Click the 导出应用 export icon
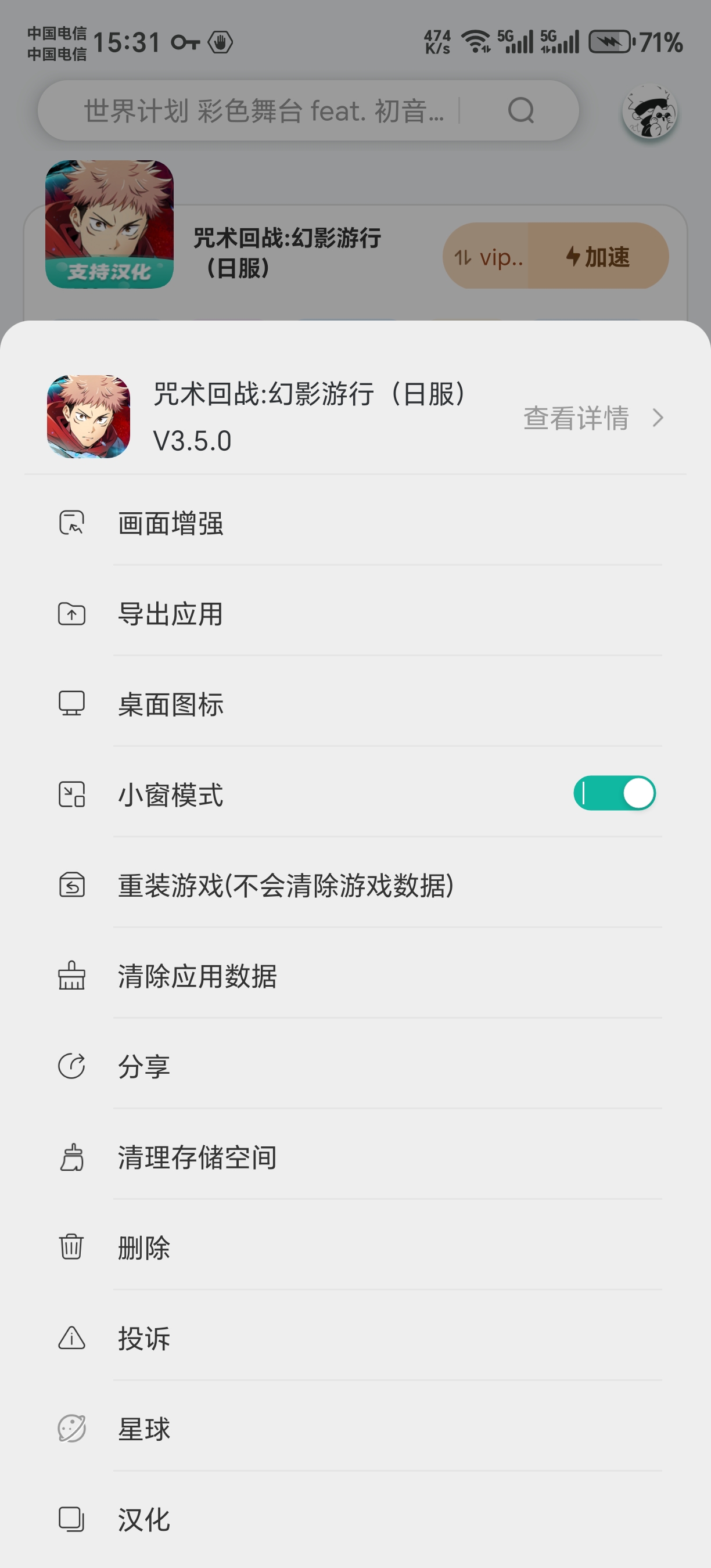The width and height of the screenshot is (711, 1568). click(x=71, y=614)
